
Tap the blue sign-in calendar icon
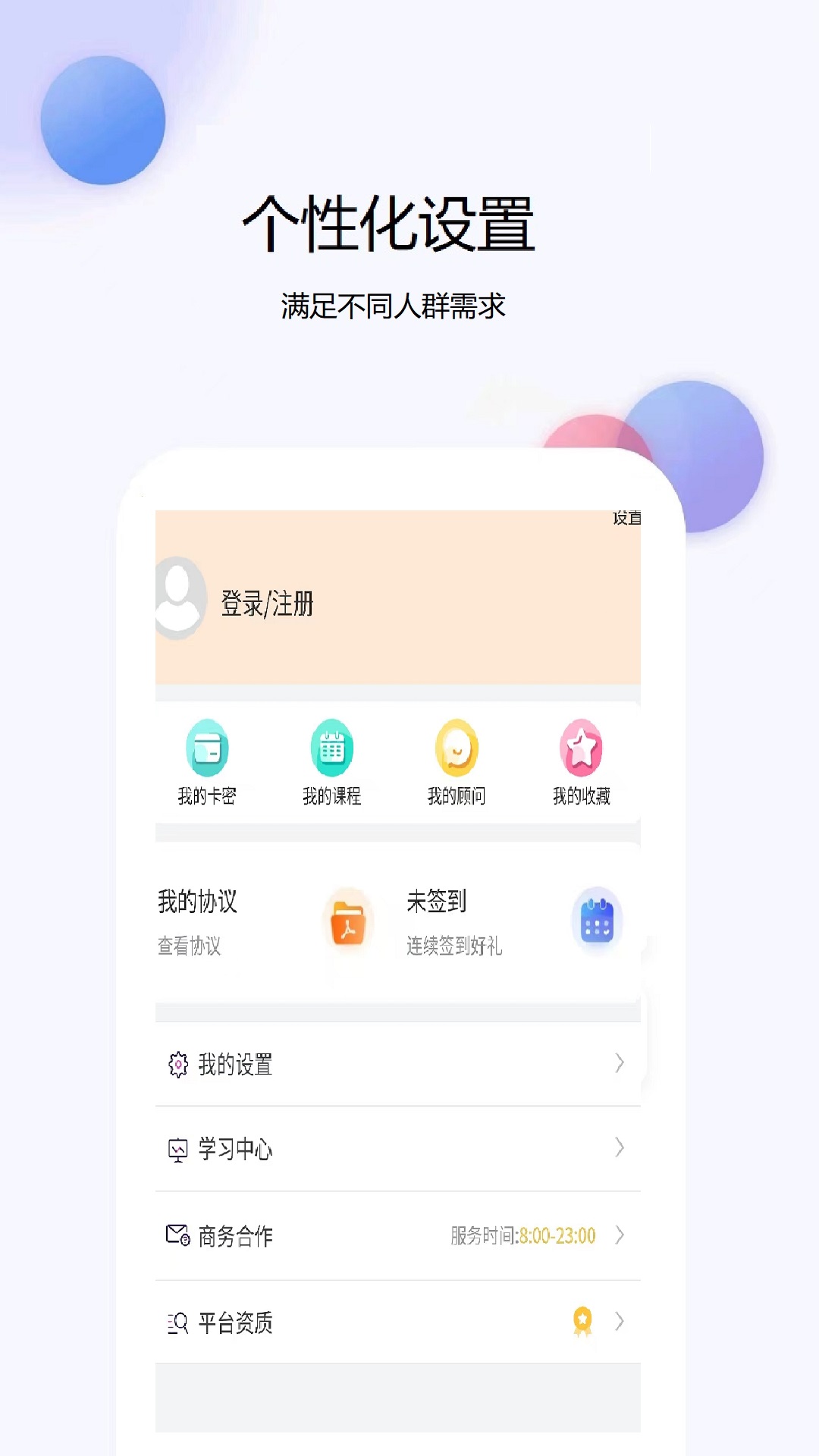click(x=598, y=920)
